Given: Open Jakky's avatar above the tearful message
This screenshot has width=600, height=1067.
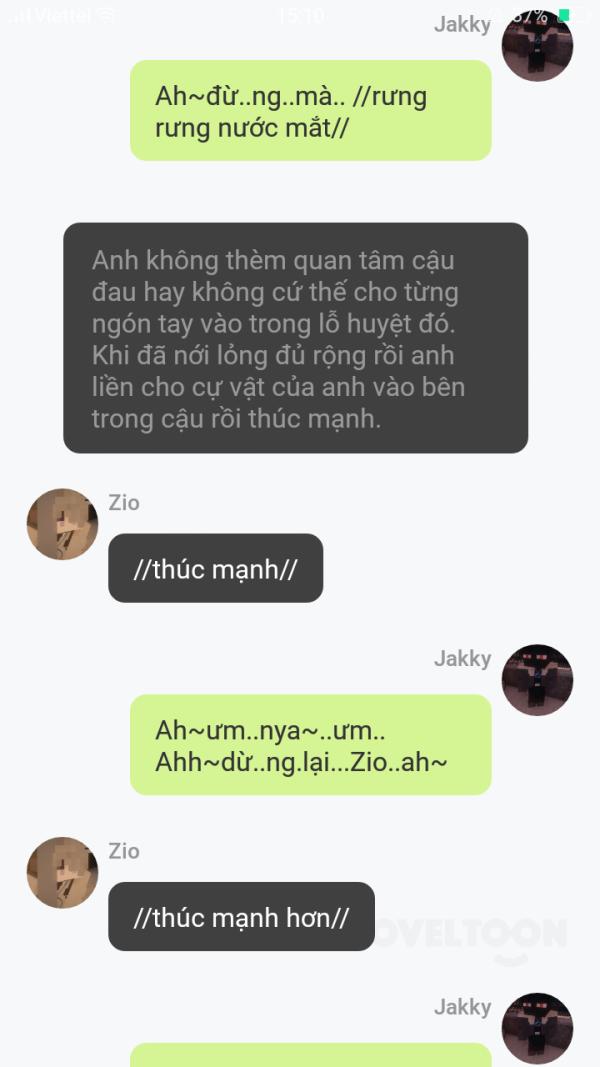Looking at the screenshot, I should (536, 46).
